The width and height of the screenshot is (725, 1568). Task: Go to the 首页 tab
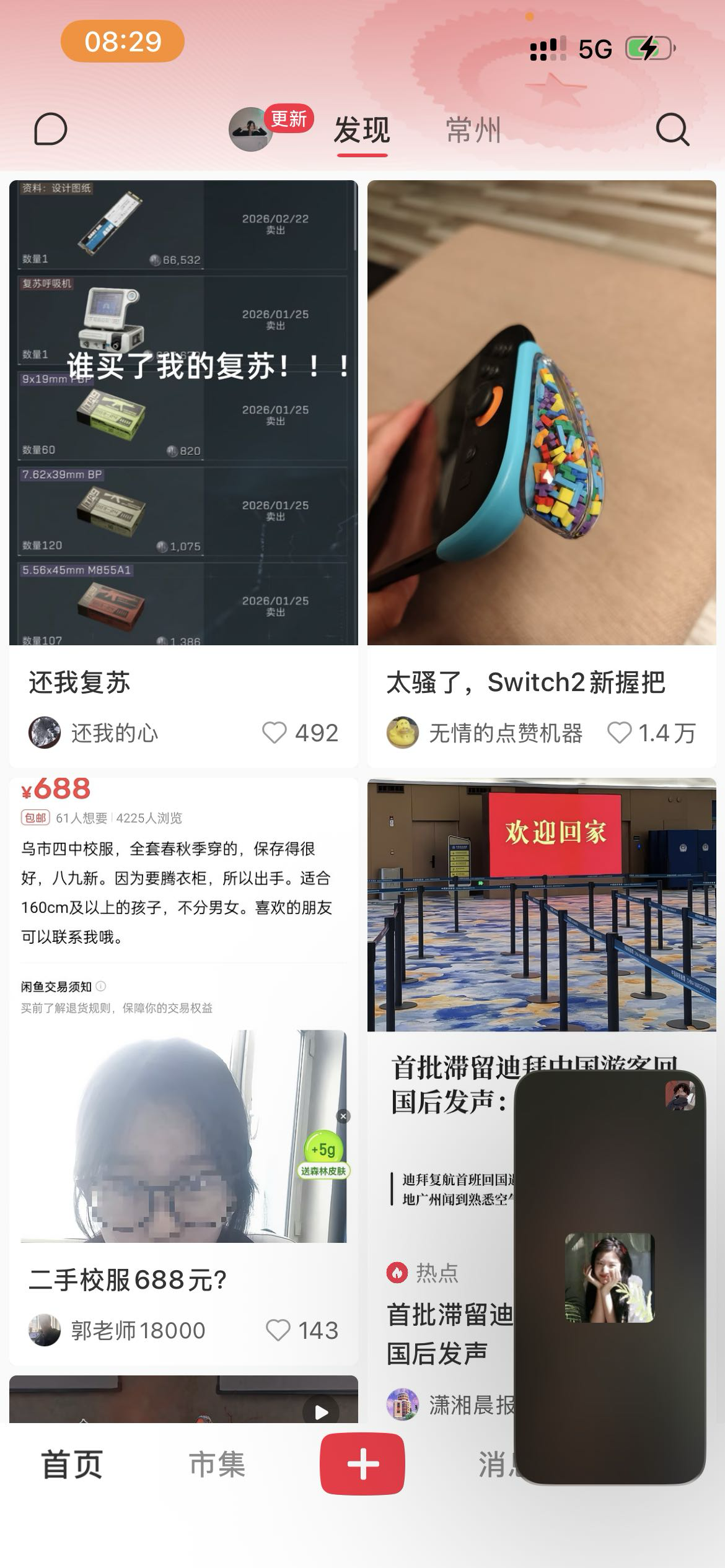point(72,1464)
